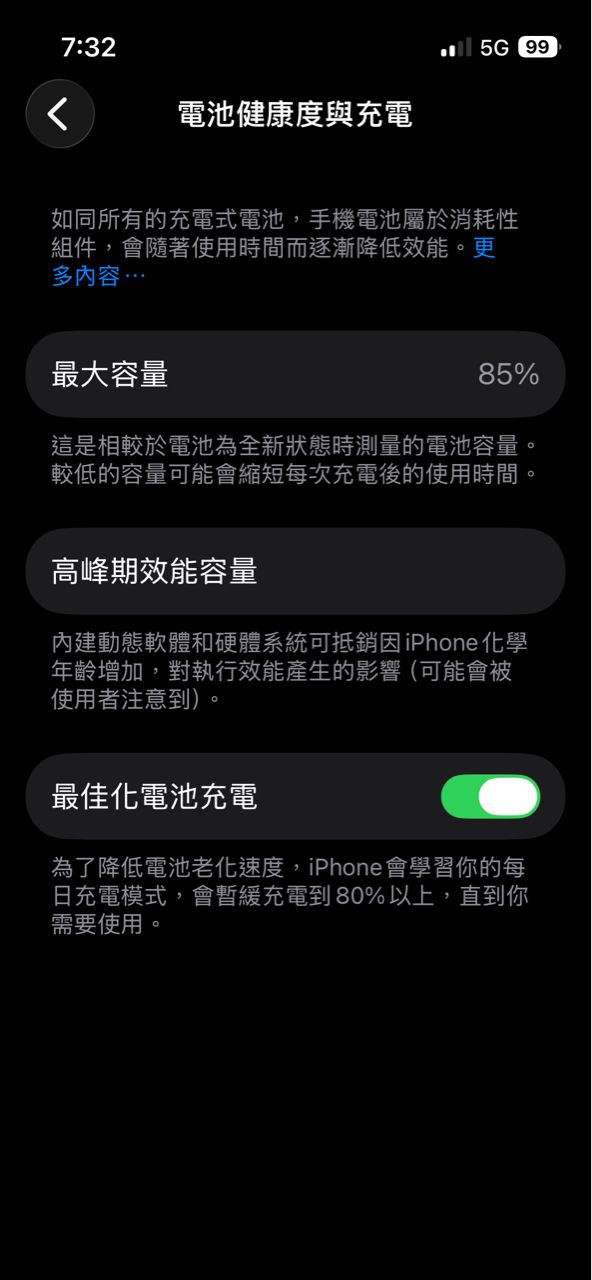
Task: Go back to the previous settings page
Action: point(60,114)
